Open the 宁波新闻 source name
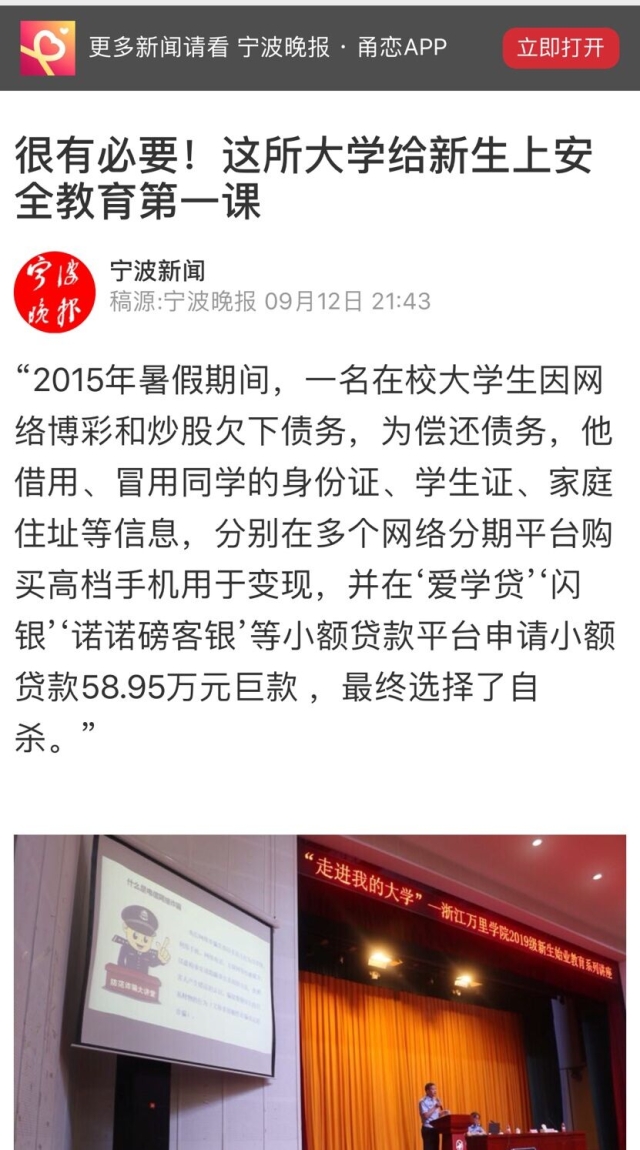Image resolution: width=640 pixels, height=1150 pixels. pos(158,270)
